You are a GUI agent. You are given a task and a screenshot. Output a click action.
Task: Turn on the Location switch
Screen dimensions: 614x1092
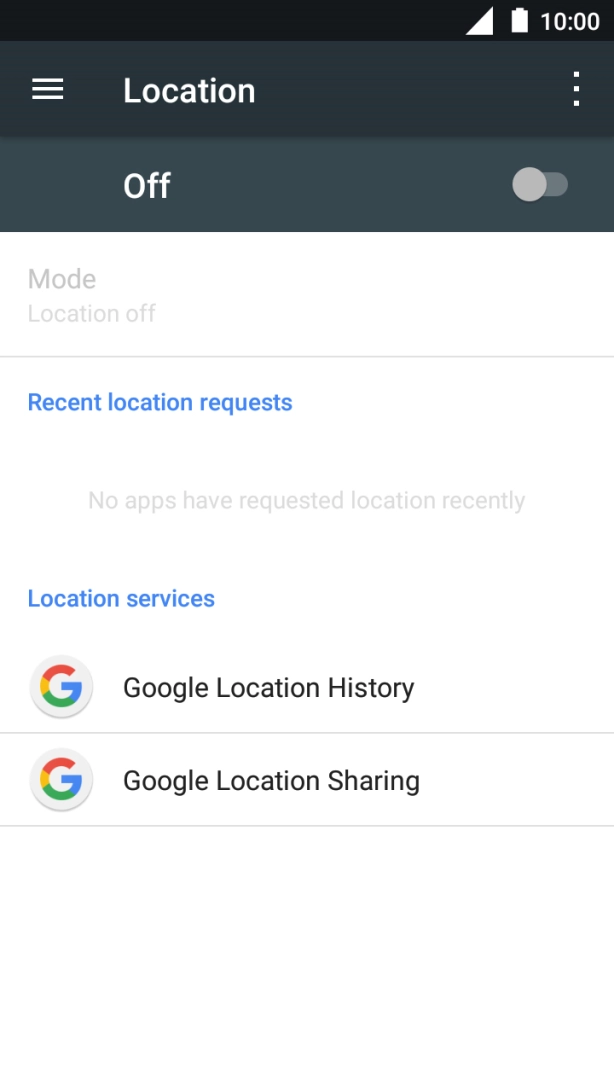tap(540, 185)
